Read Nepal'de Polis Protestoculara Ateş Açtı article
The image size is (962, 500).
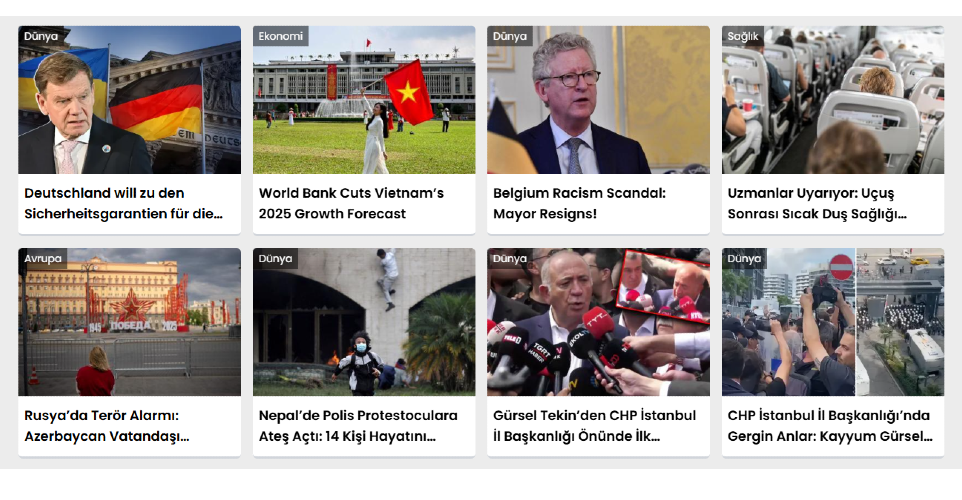358,425
